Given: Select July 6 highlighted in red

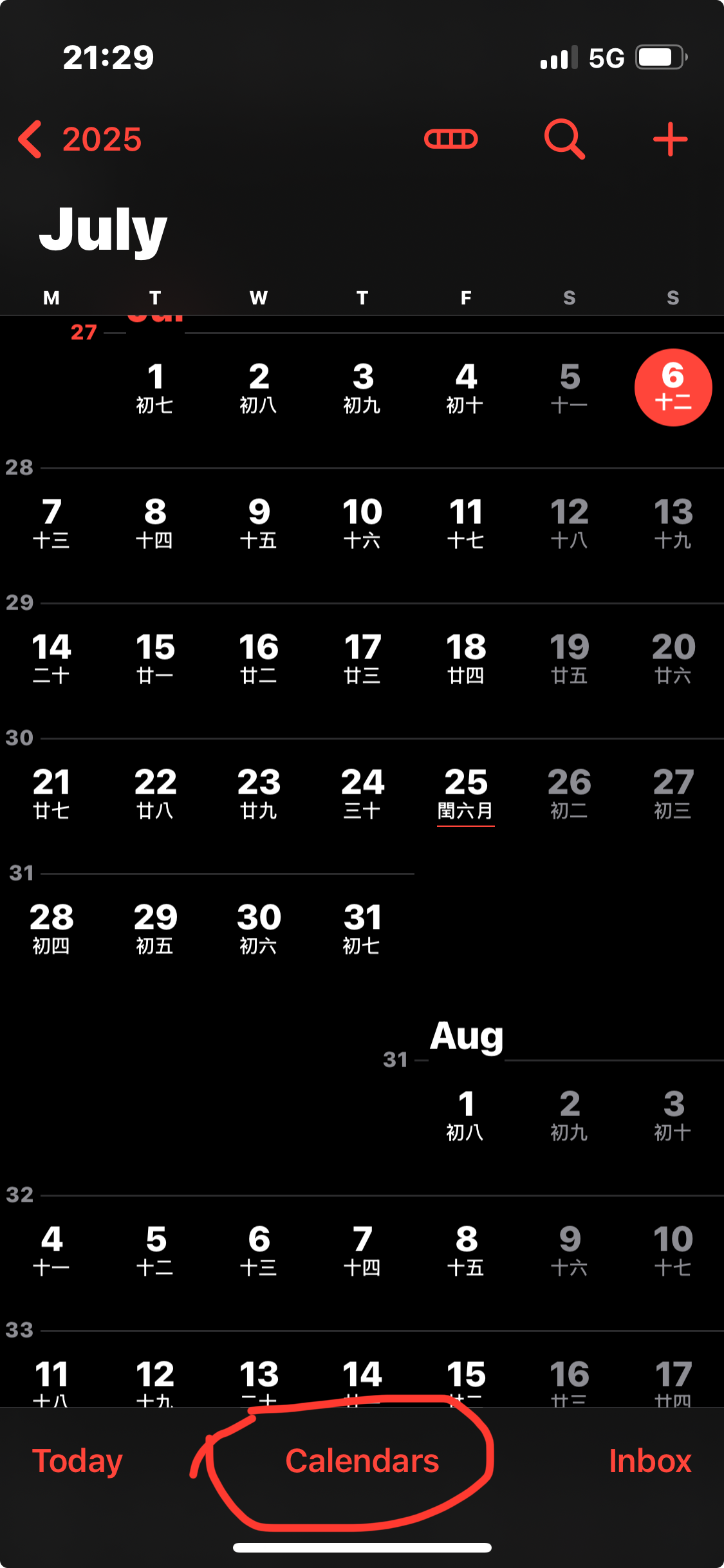Looking at the screenshot, I should click(x=673, y=387).
